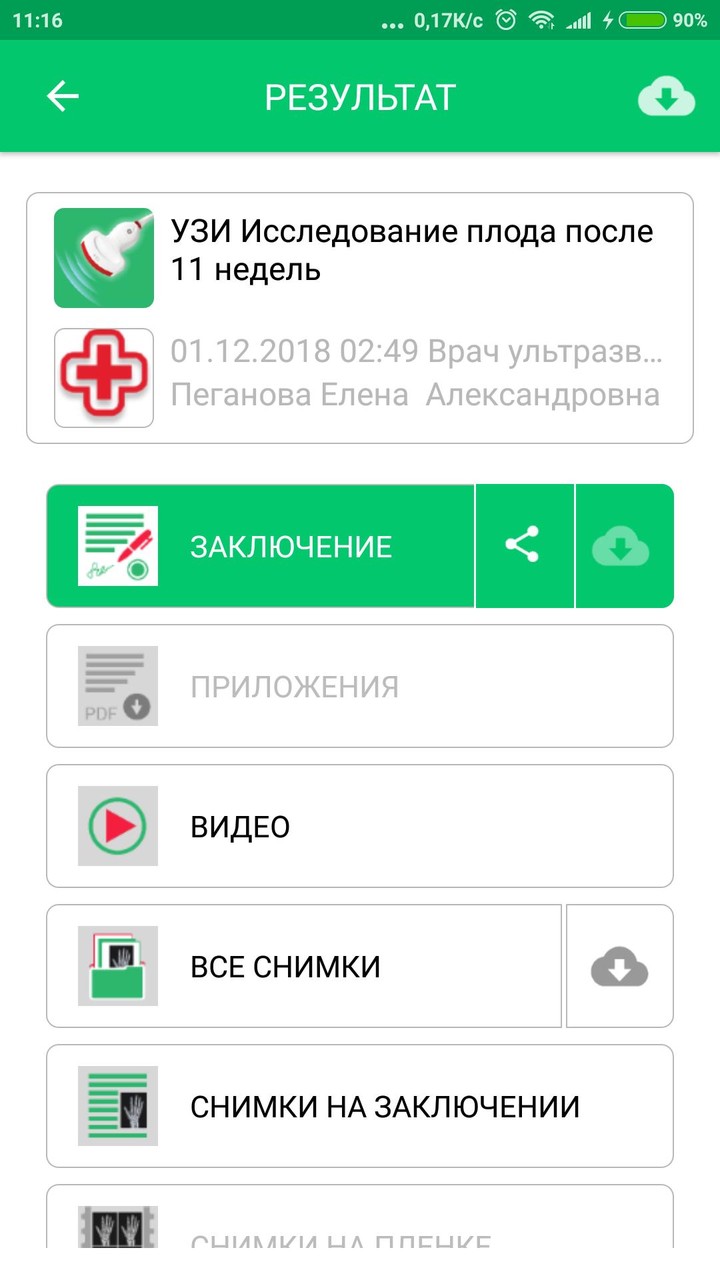Image resolution: width=720 pixels, height=1280 pixels.
Task: Tap the red medical cross icon
Action: click(x=104, y=375)
